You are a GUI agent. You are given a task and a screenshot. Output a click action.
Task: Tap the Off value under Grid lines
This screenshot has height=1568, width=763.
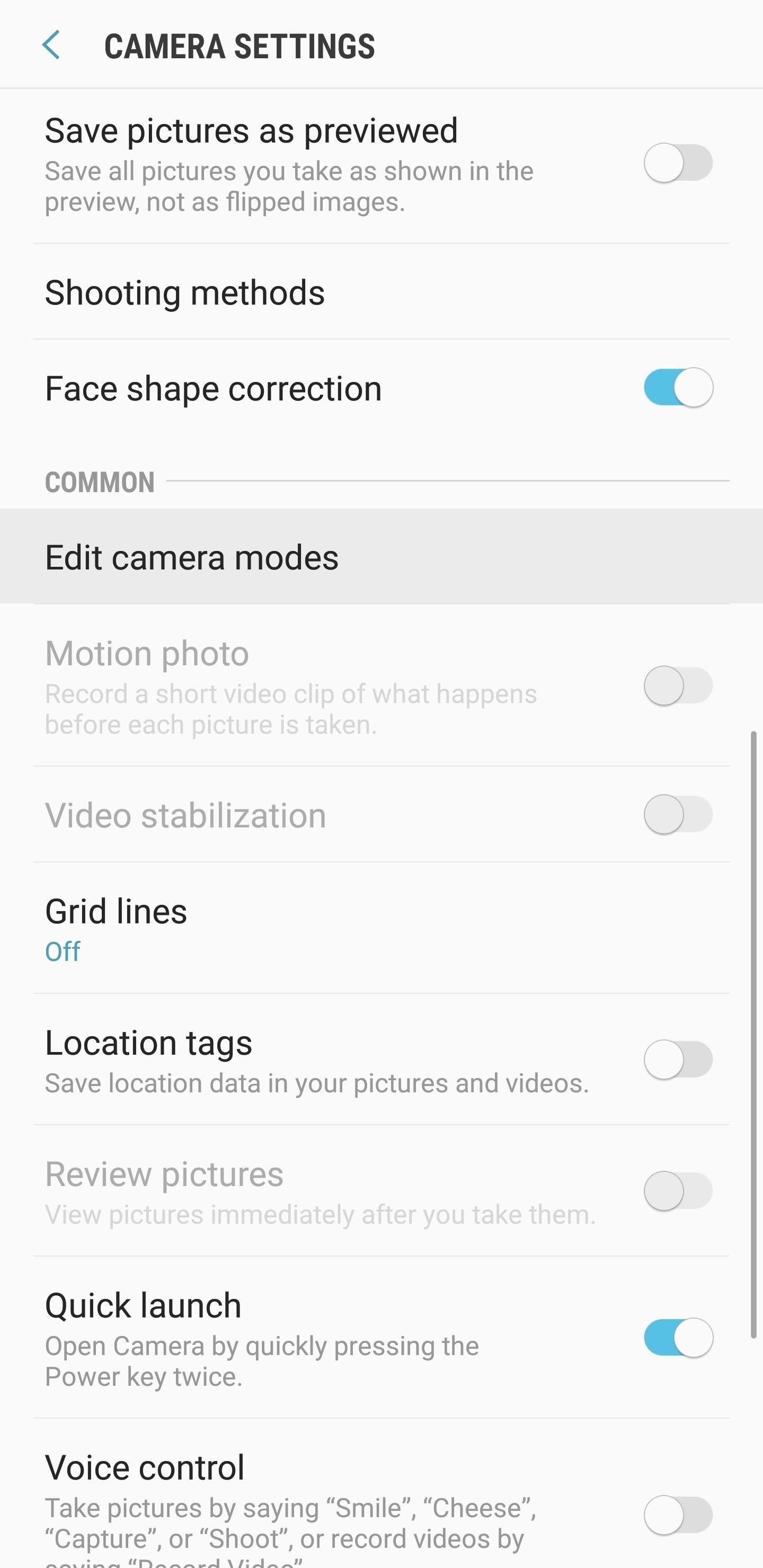(63, 950)
